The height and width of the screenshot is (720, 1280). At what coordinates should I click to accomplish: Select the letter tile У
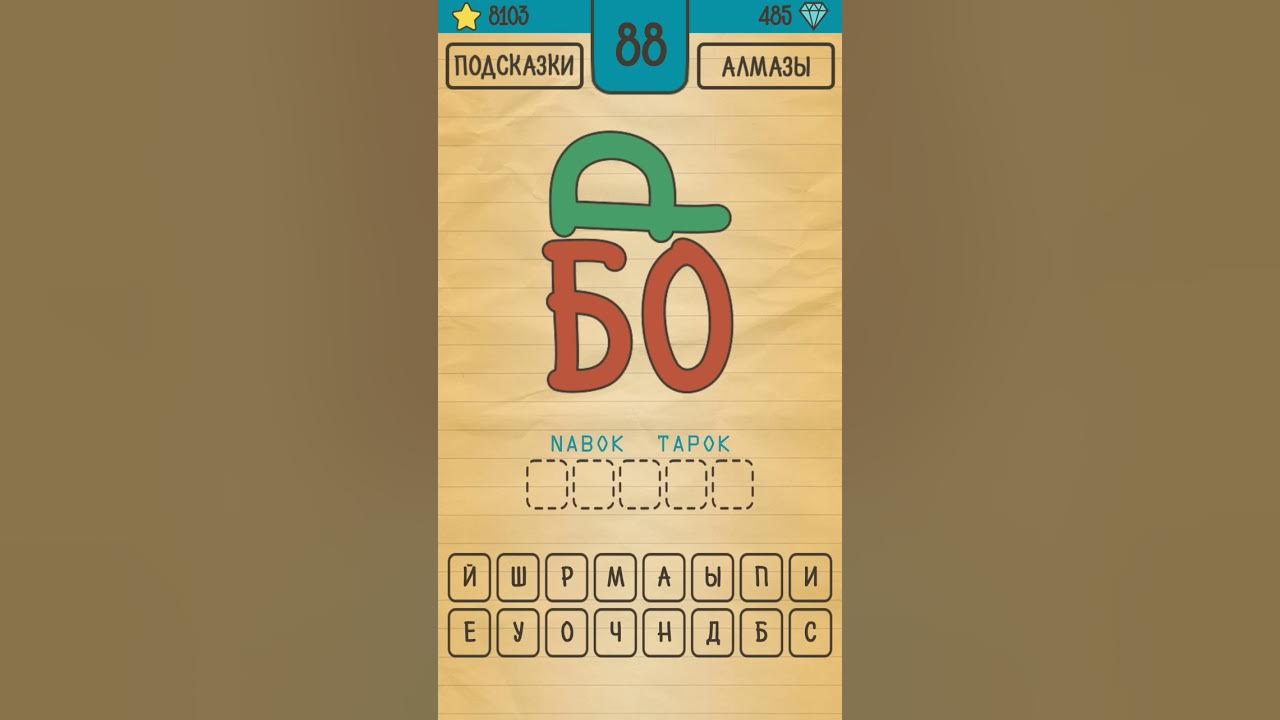(518, 633)
